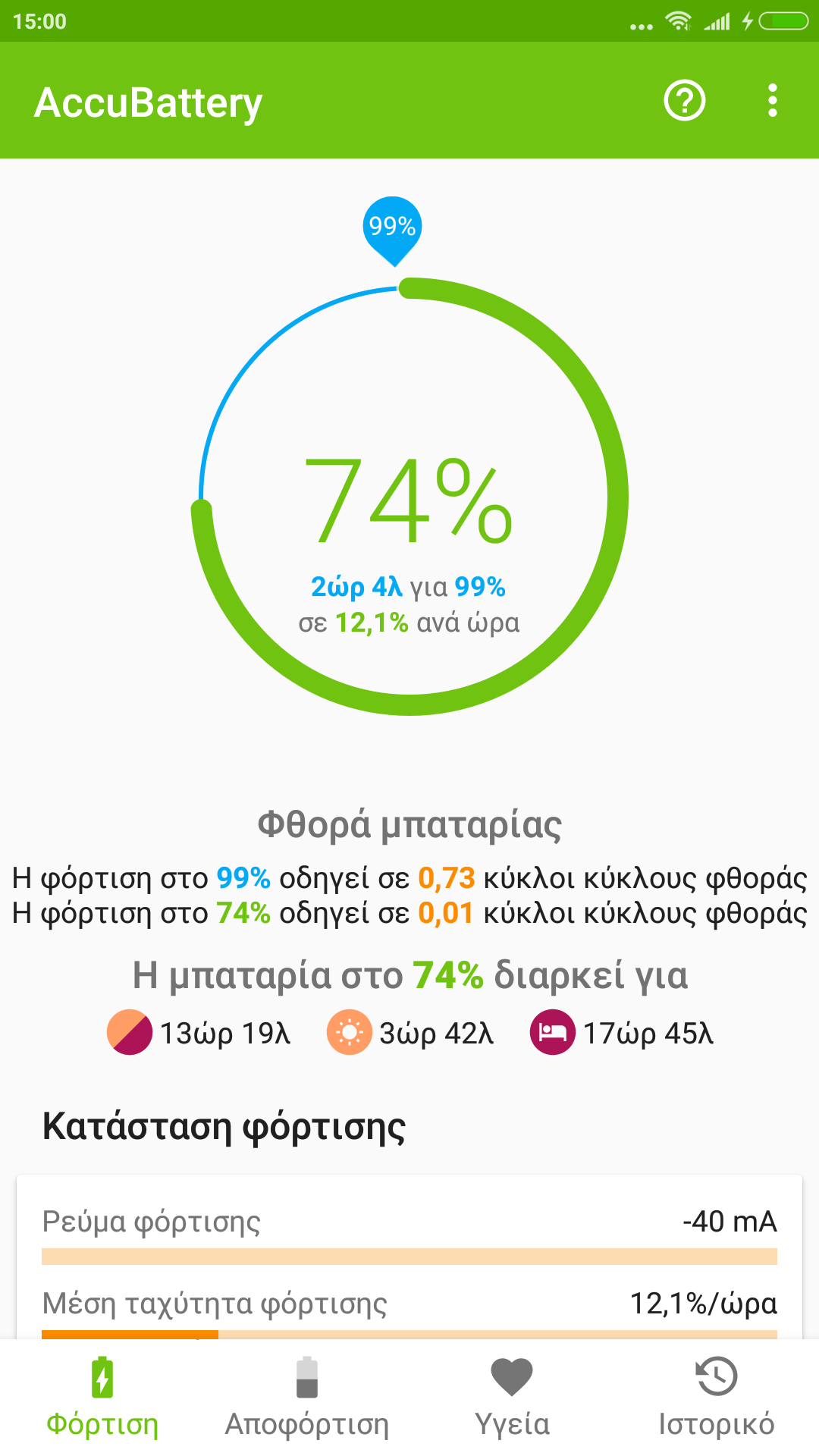Select the Φόρτιση tab
This screenshot has width=819, height=1456.
click(x=102, y=1398)
